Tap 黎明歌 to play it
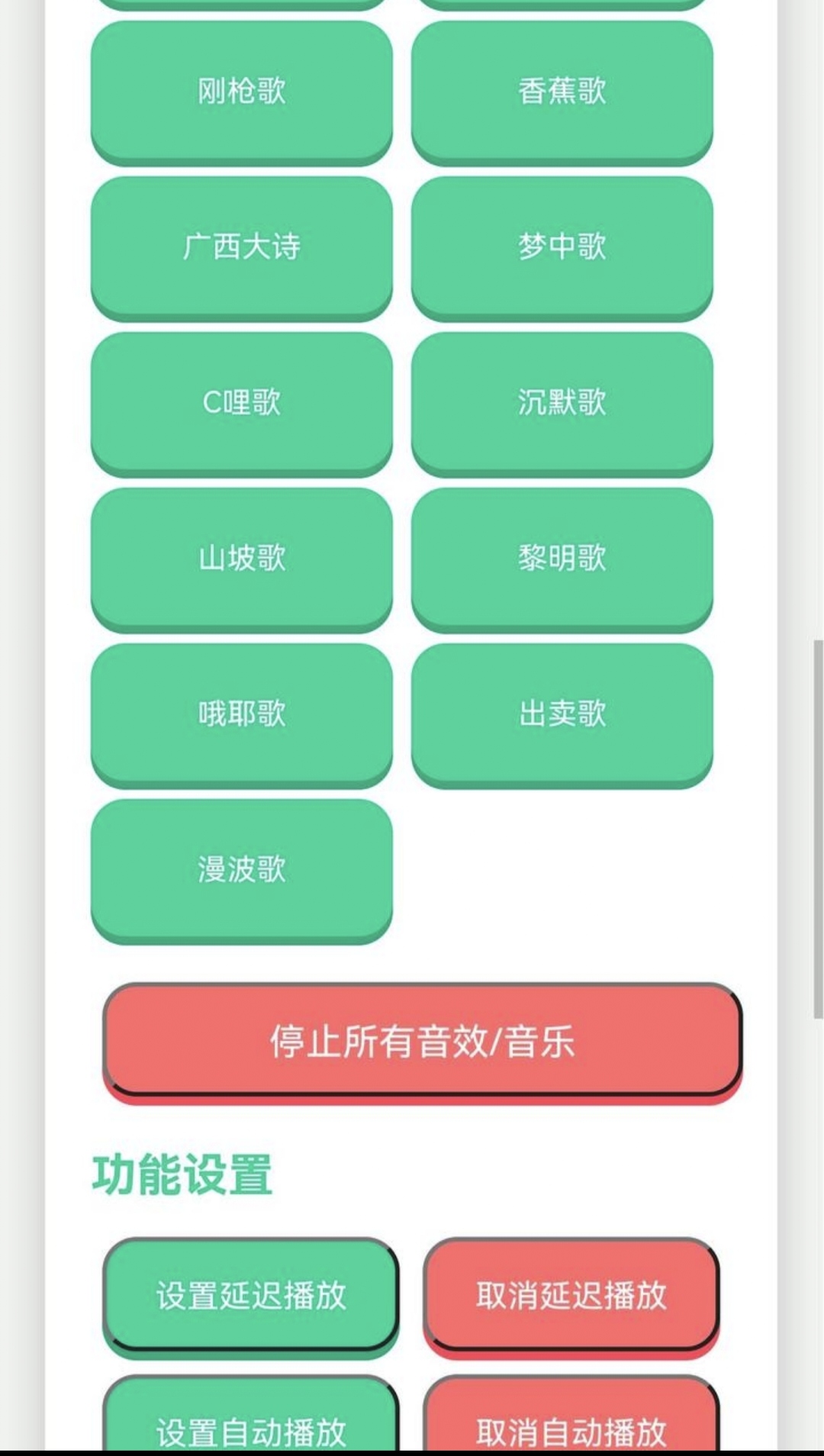824x1456 pixels. [562, 558]
